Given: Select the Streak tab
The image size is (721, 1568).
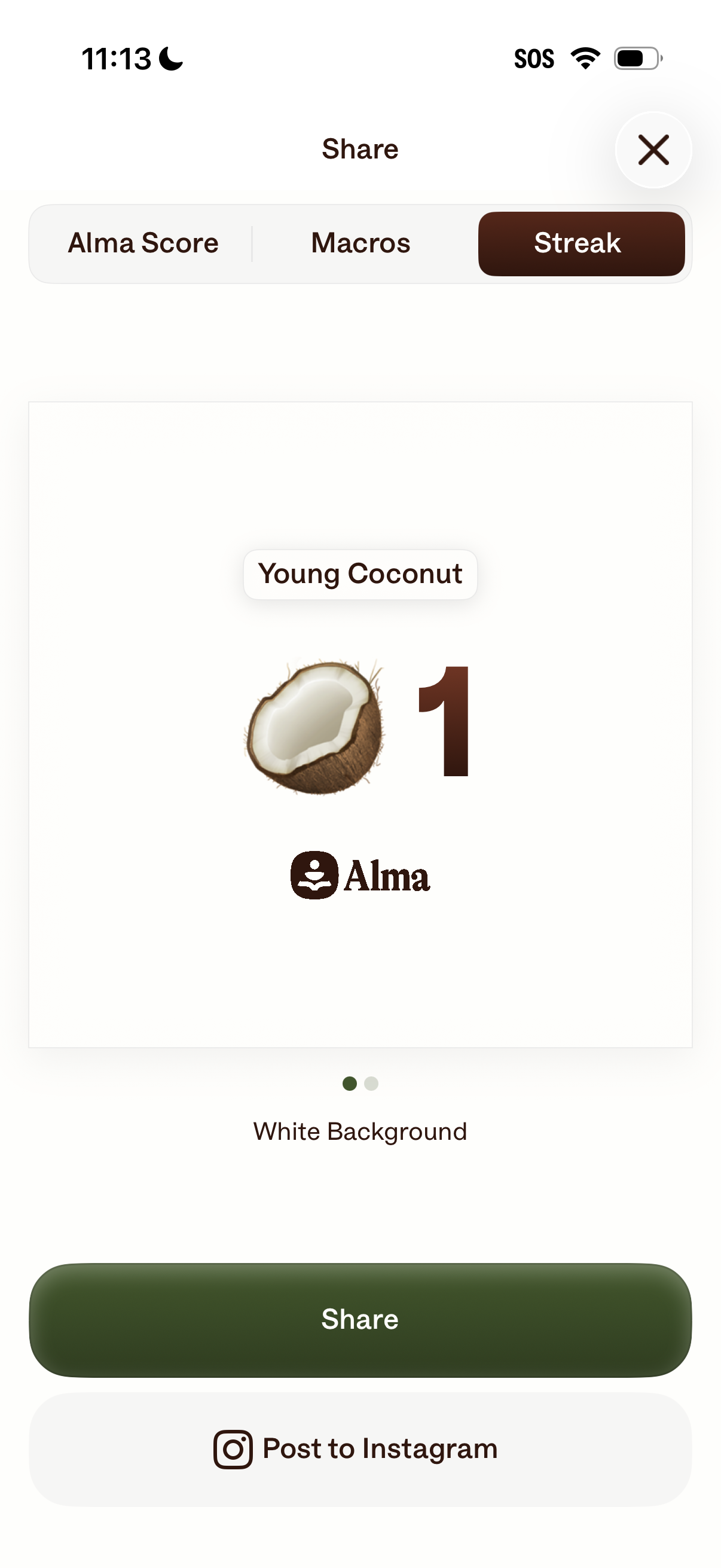Looking at the screenshot, I should click(578, 242).
